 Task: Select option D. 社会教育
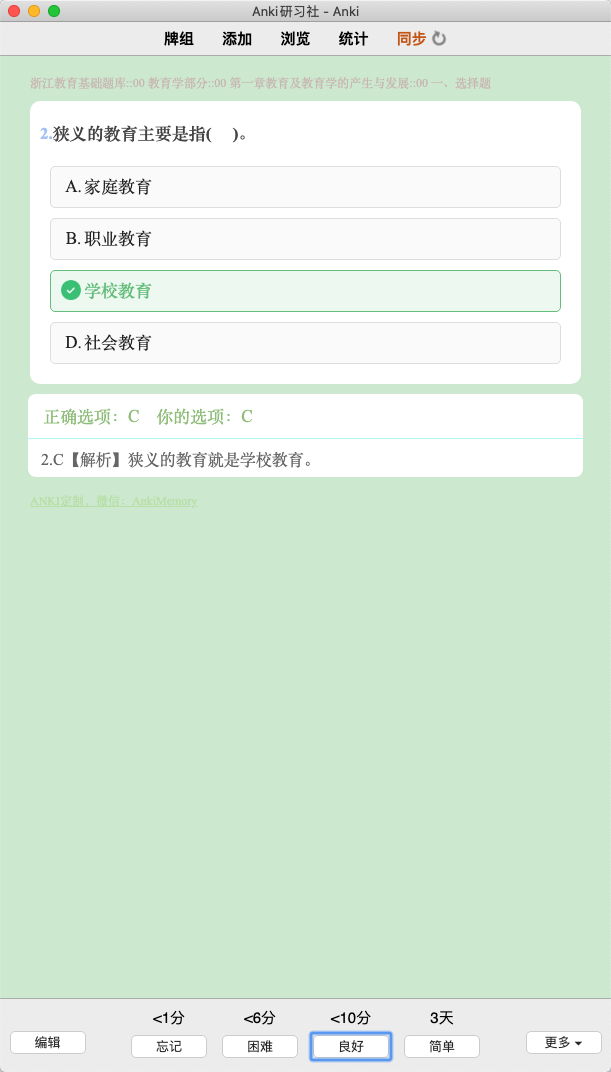[305, 343]
